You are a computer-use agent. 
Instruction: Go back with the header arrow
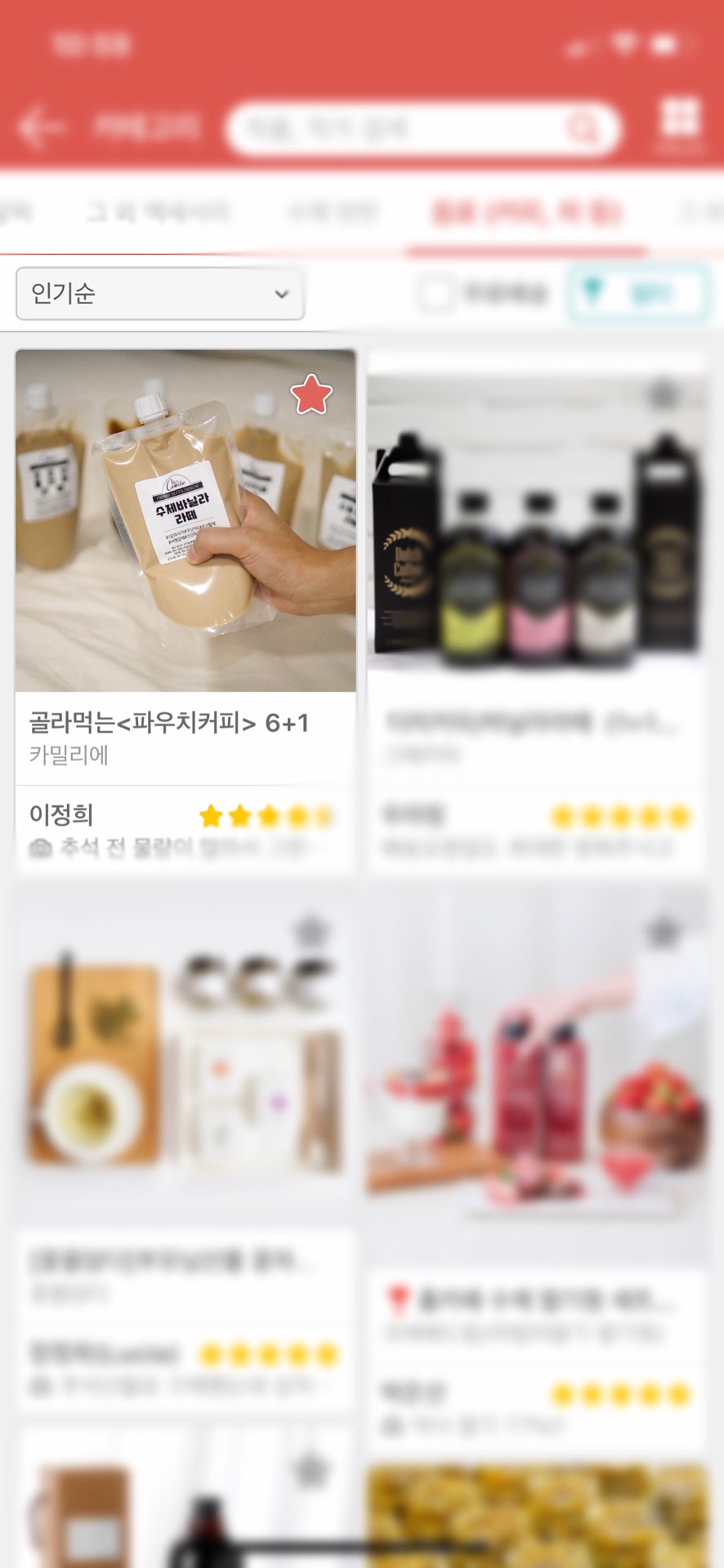click(39, 128)
